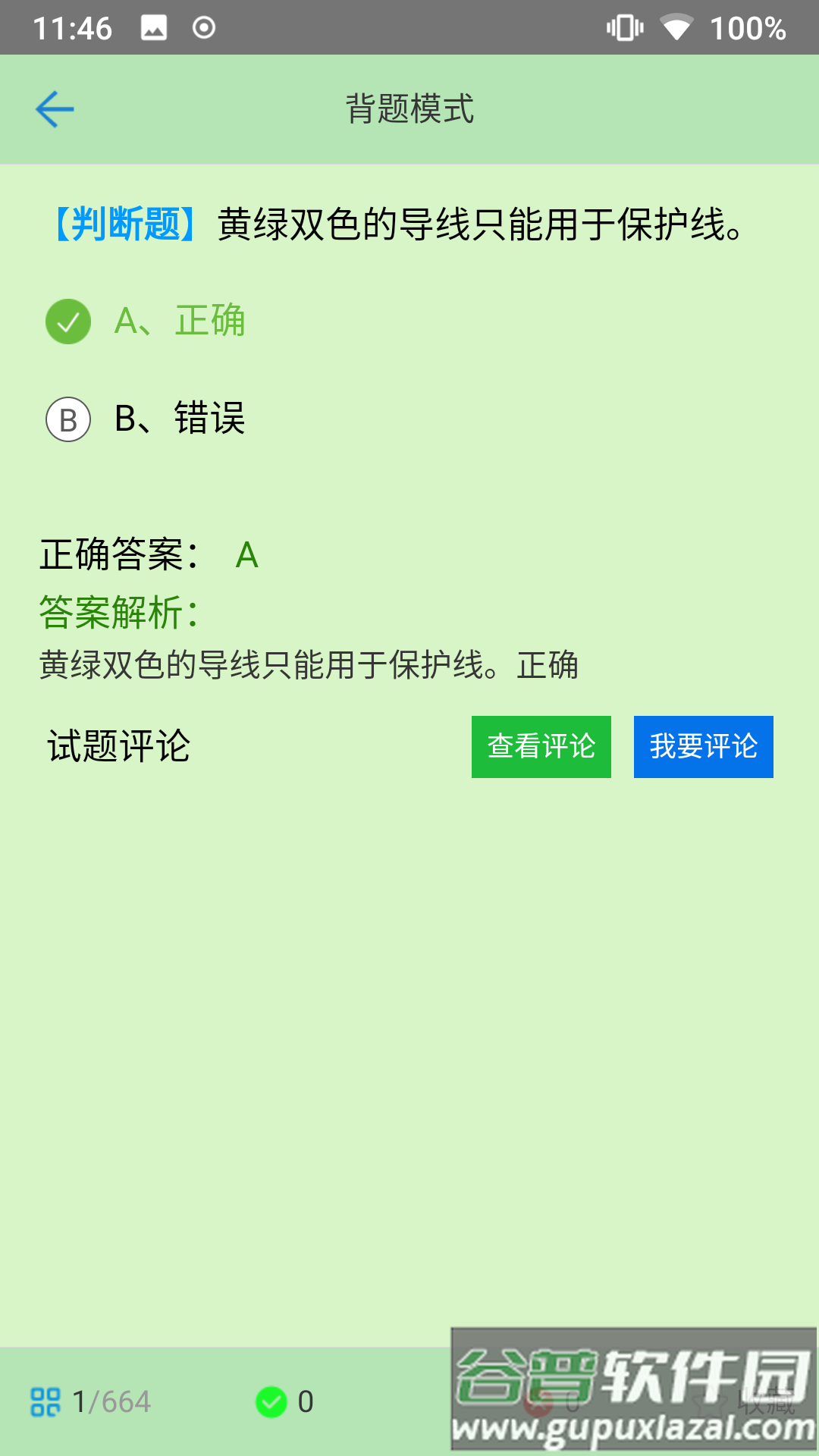Tap the correct answer letter A
The width and height of the screenshot is (819, 1456).
point(246,557)
